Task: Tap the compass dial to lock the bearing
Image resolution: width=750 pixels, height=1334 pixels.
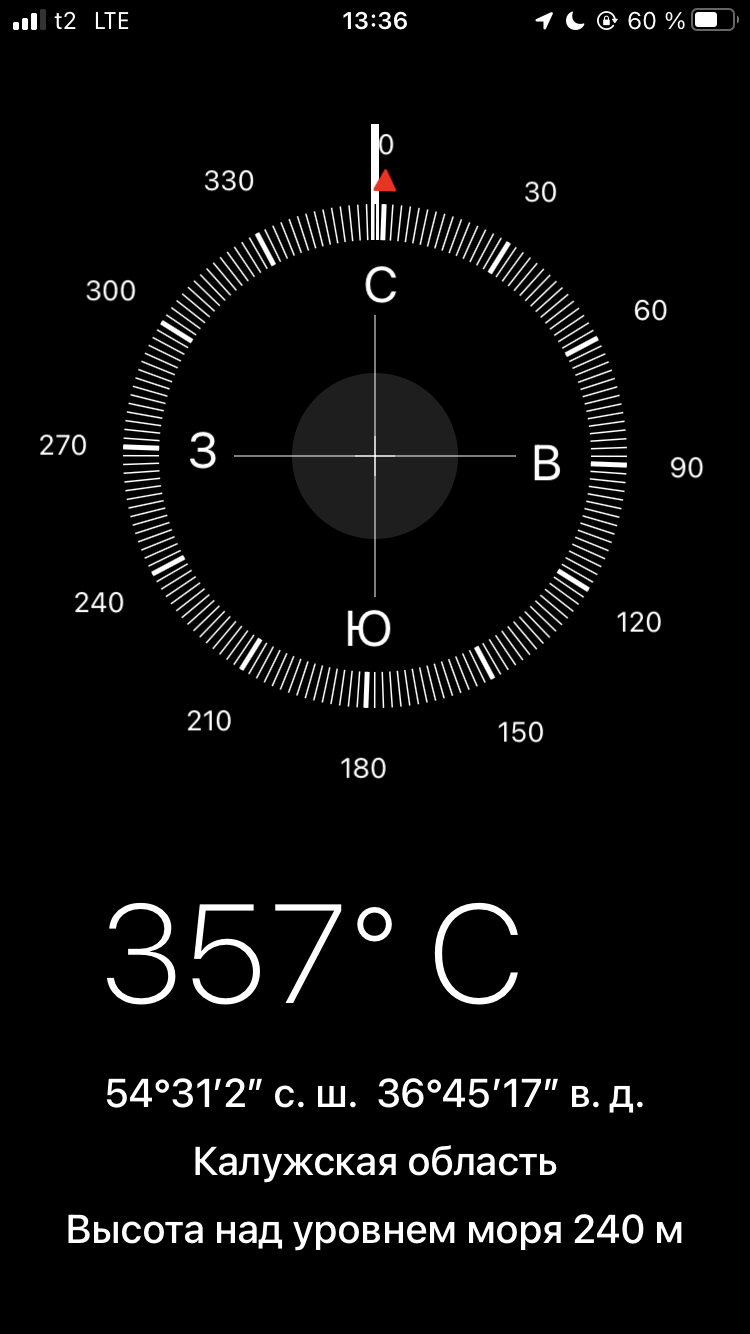Action: pos(375,456)
